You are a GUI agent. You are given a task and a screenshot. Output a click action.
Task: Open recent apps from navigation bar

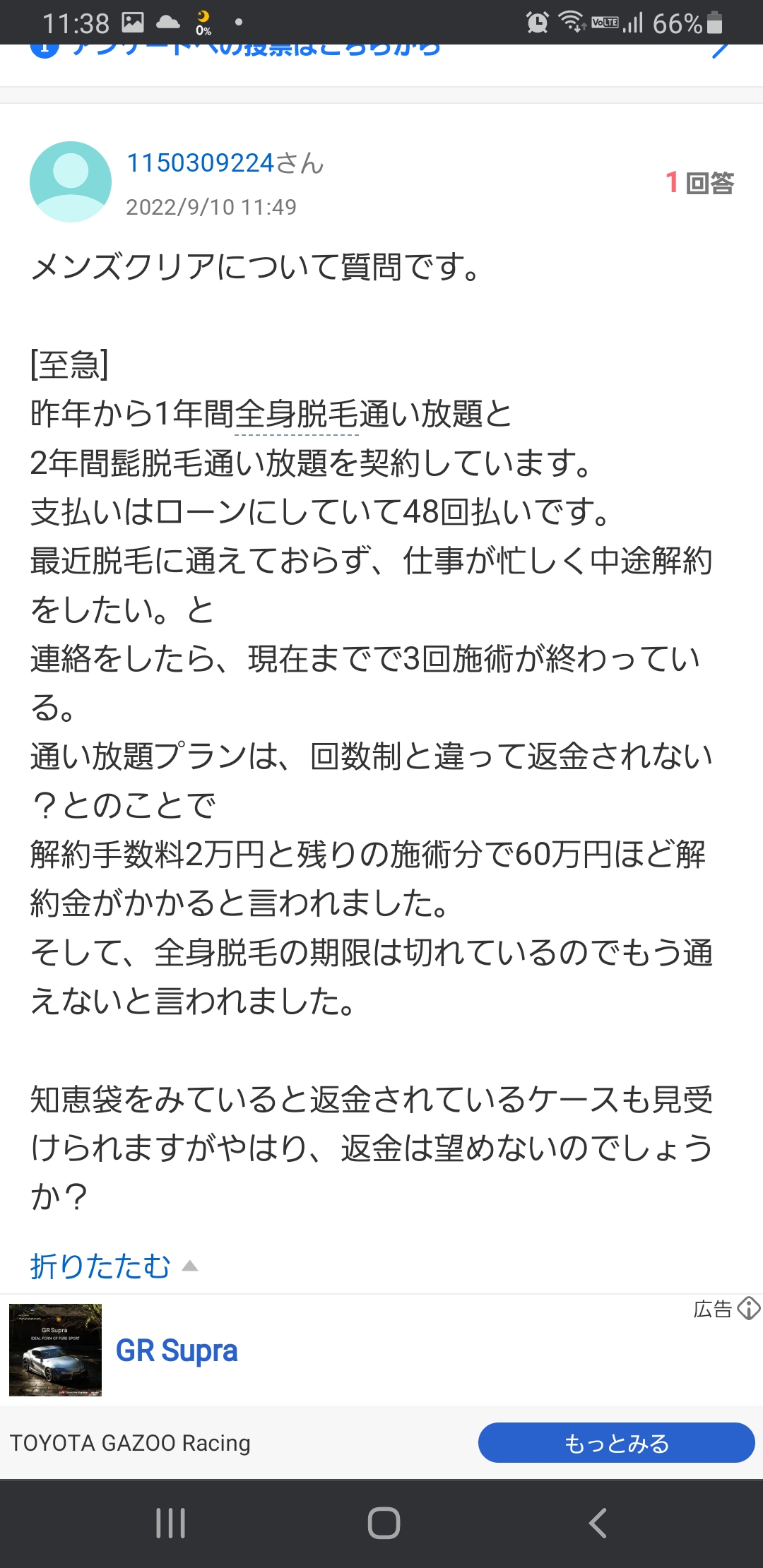point(170,1523)
